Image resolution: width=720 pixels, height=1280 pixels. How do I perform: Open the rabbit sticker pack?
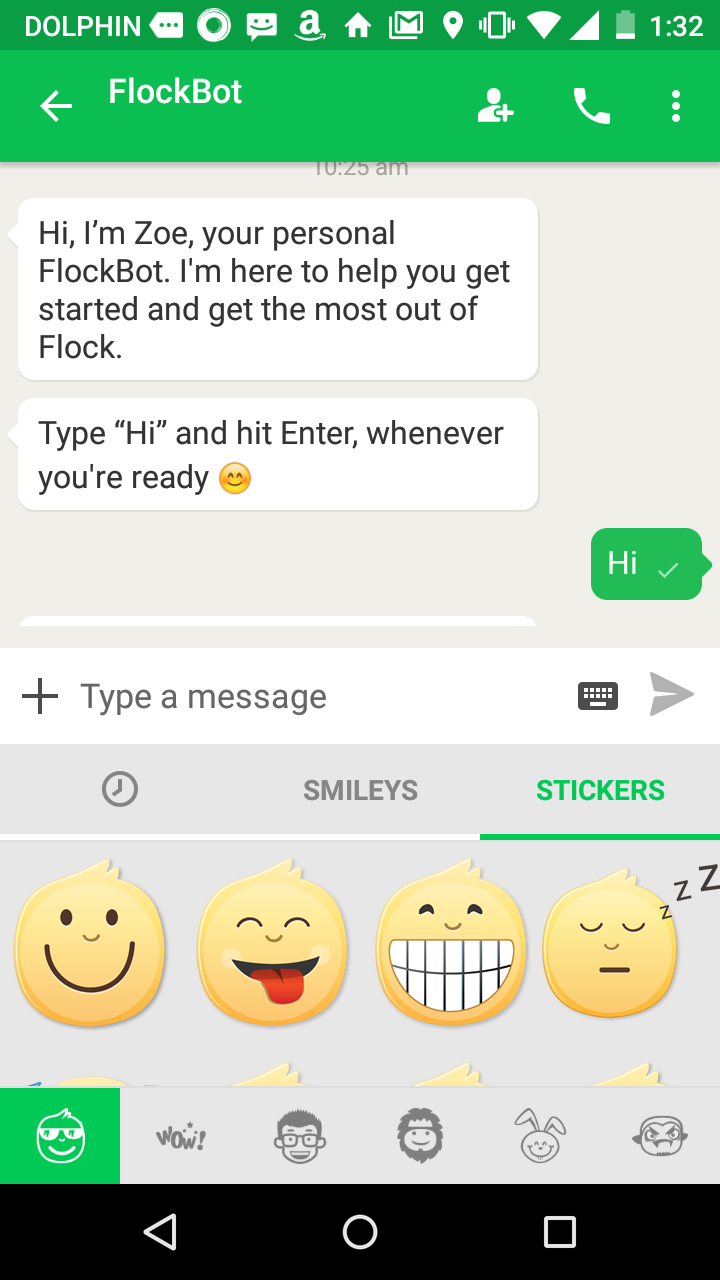click(540, 1136)
